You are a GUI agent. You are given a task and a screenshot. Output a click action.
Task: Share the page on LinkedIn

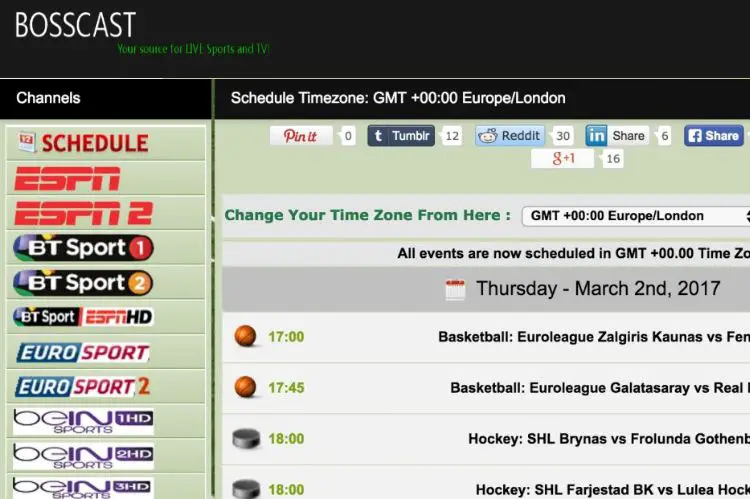point(617,136)
